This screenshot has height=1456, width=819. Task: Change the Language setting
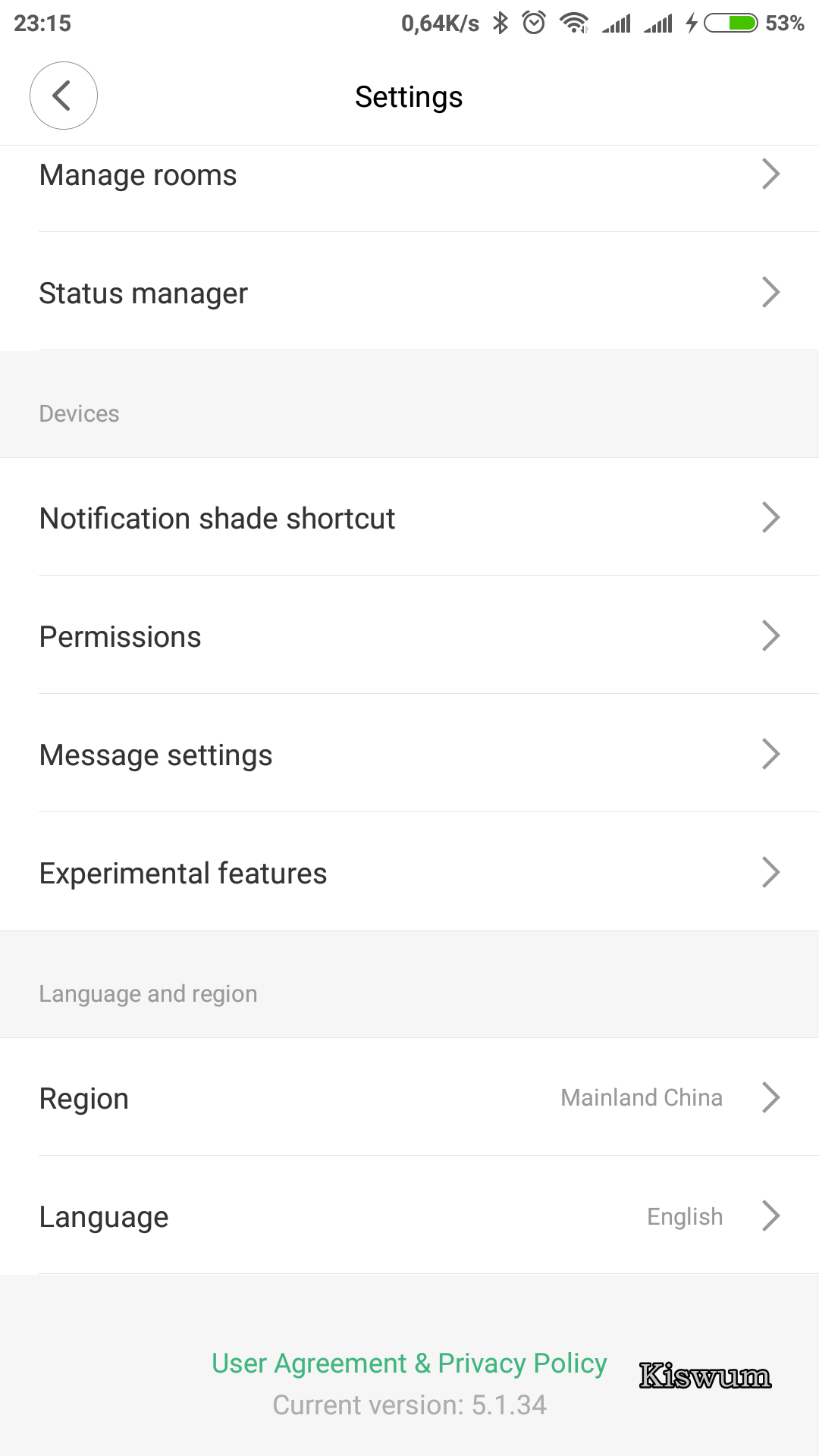click(409, 1216)
